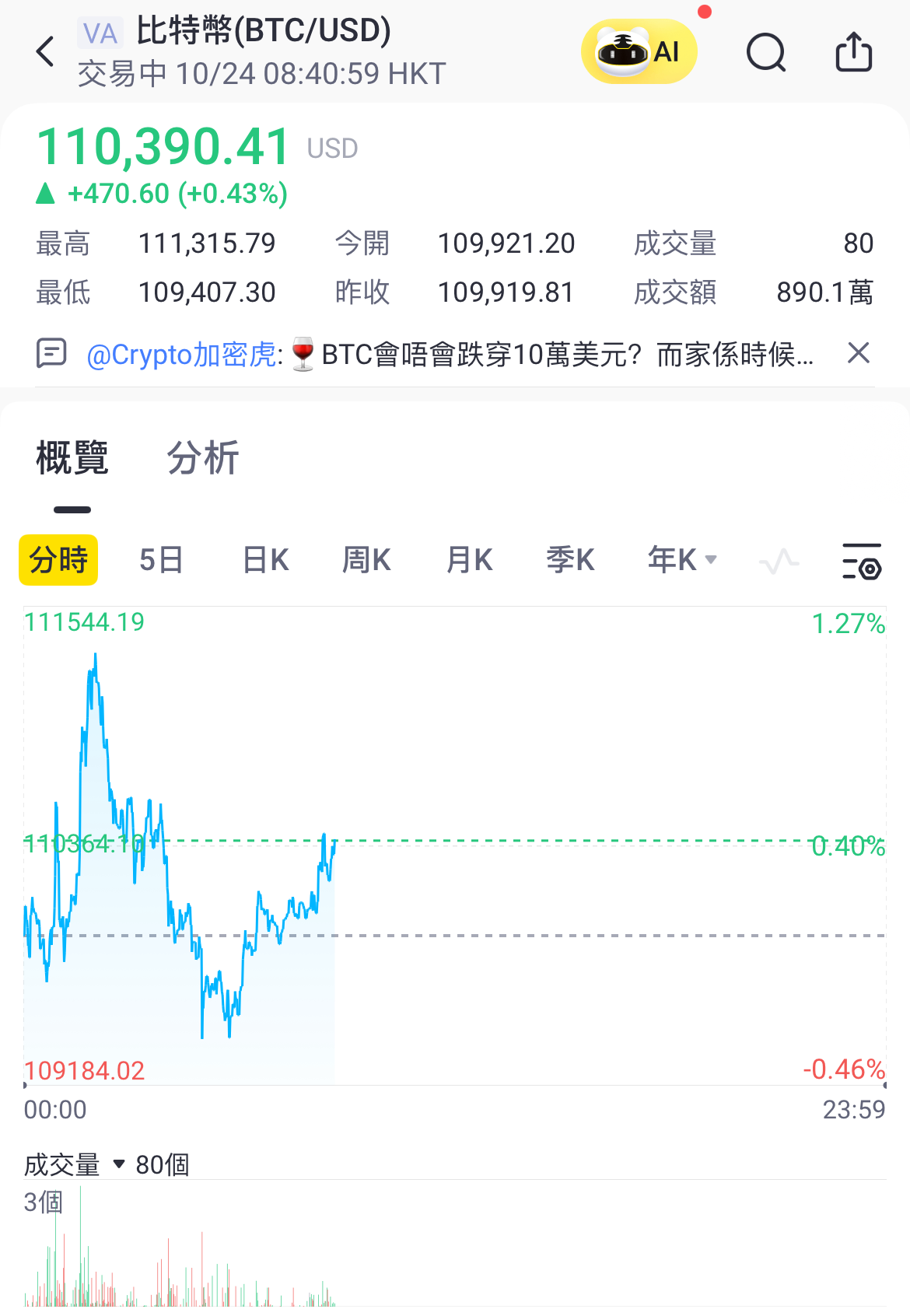Switch to the 概覽 tab
This screenshot has width=910, height=1316.
72,457
